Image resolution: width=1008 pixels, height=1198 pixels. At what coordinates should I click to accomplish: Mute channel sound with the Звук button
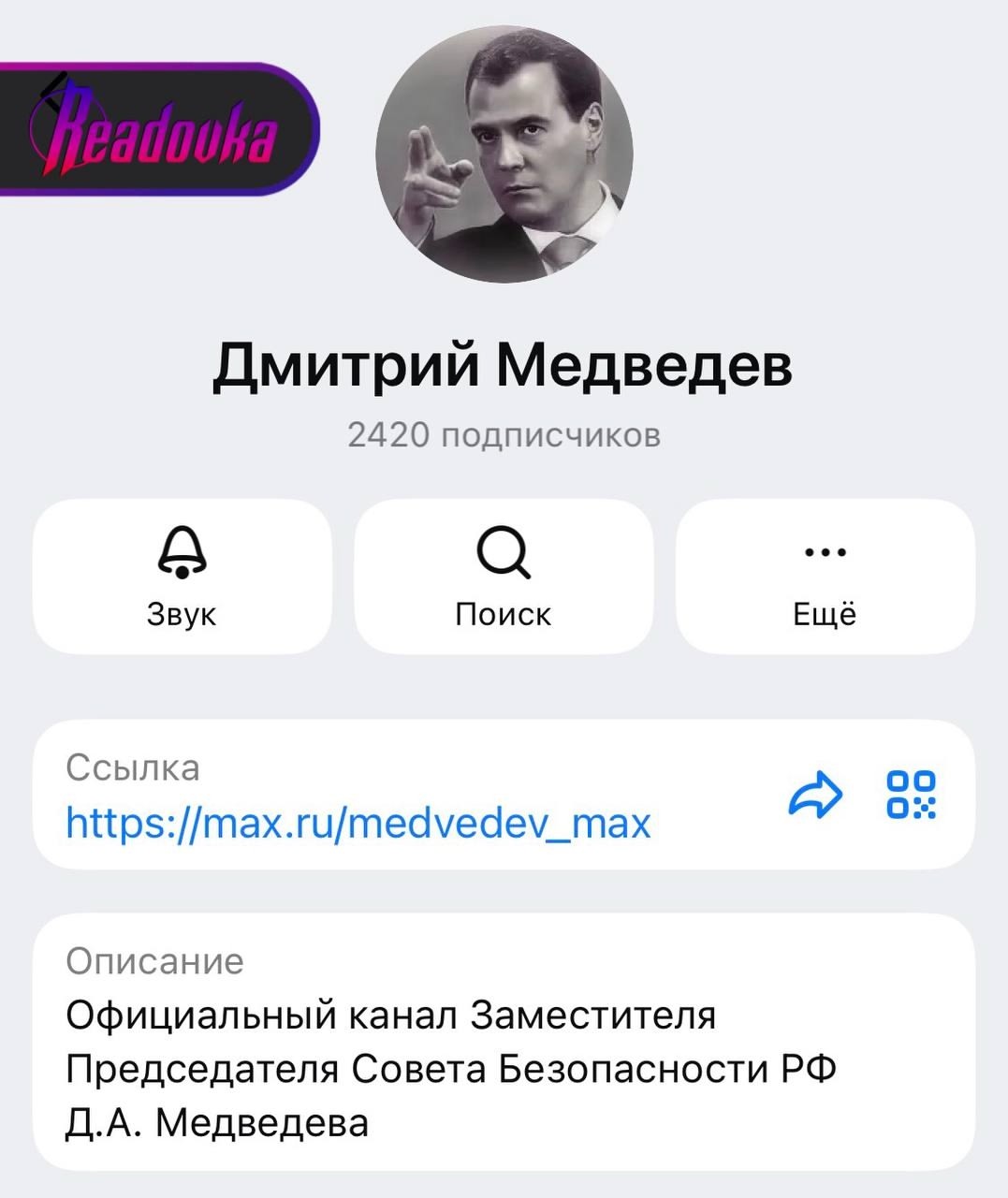(x=183, y=577)
